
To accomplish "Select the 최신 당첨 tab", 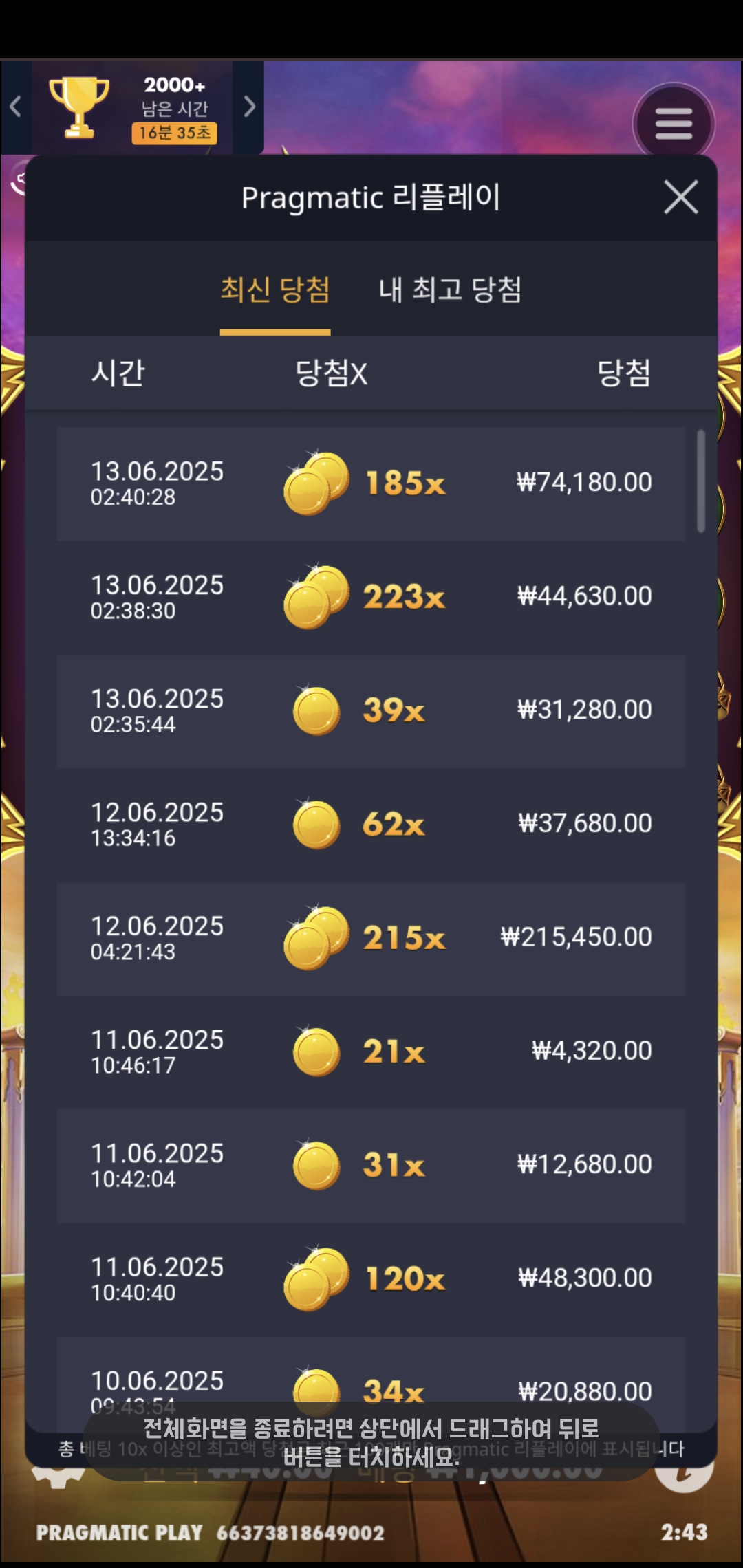I will [275, 290].
